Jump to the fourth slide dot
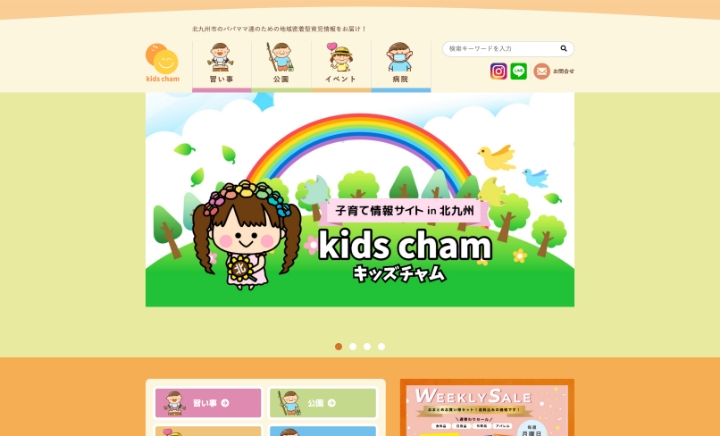 381,346
